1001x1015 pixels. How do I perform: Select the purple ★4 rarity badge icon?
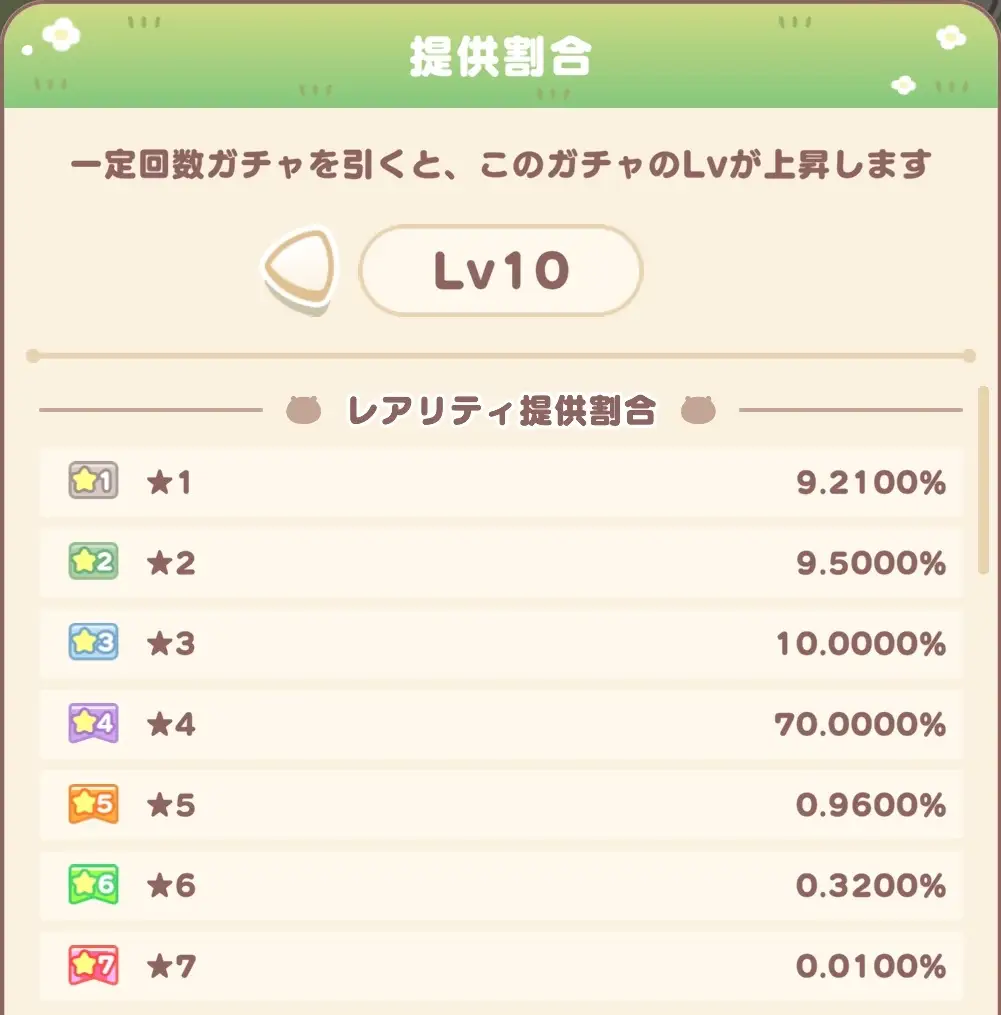92,724
